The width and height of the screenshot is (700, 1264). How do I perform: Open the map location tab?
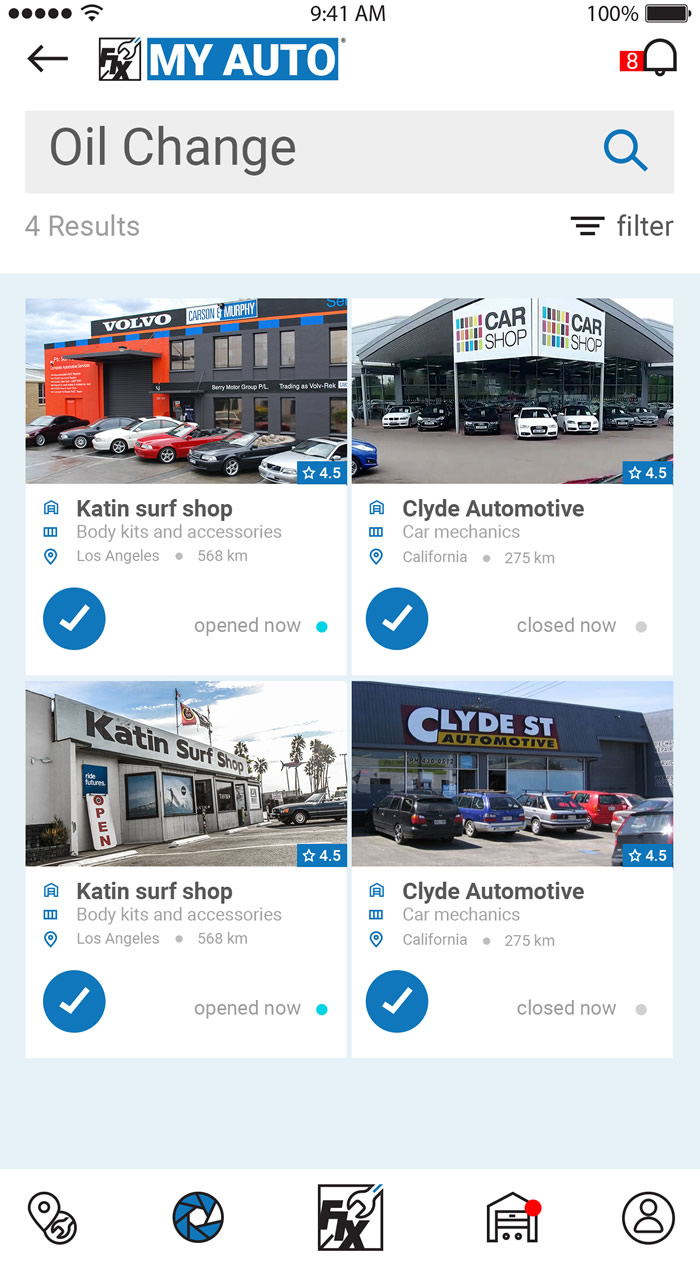click(52, 1217)
